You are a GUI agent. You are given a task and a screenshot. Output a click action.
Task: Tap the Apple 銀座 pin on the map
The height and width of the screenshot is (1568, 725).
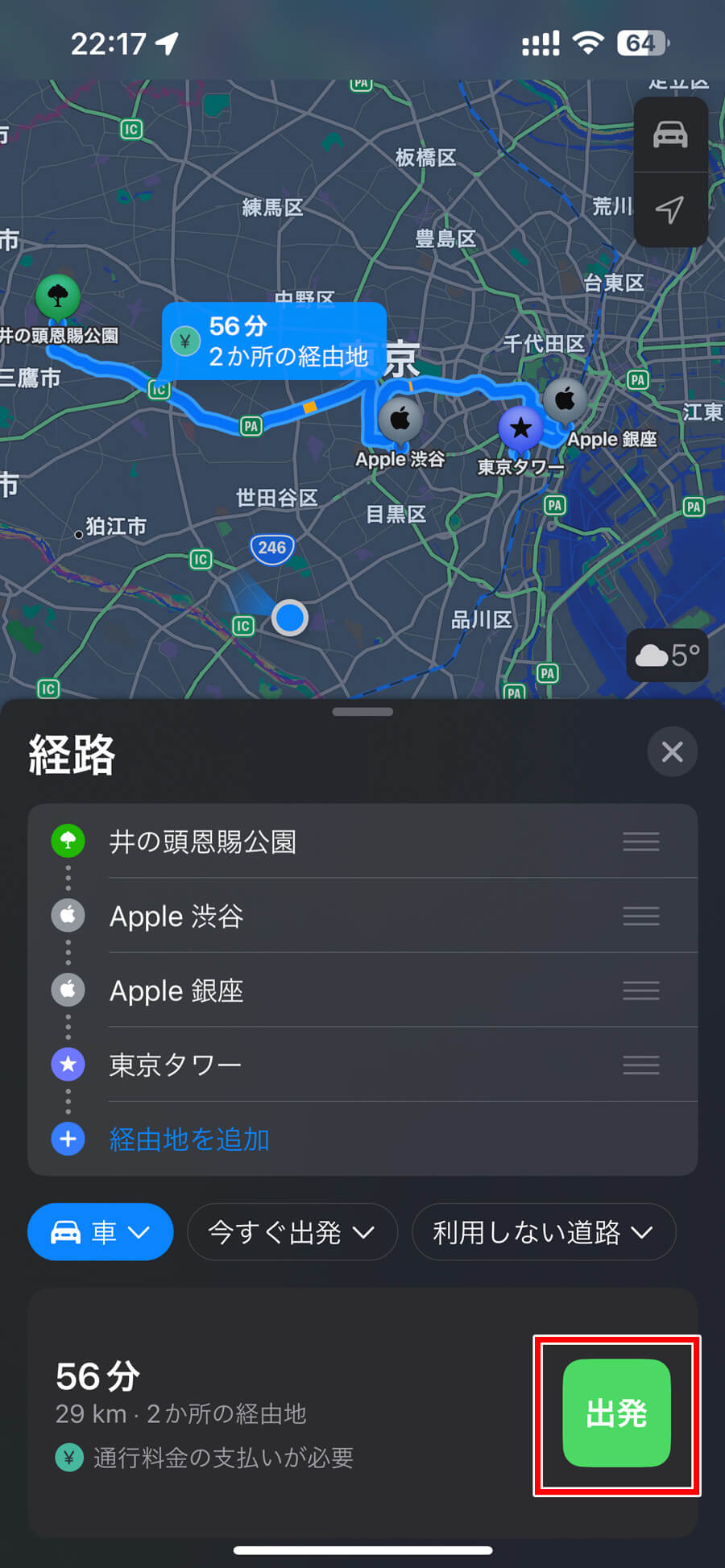(565, 399)
